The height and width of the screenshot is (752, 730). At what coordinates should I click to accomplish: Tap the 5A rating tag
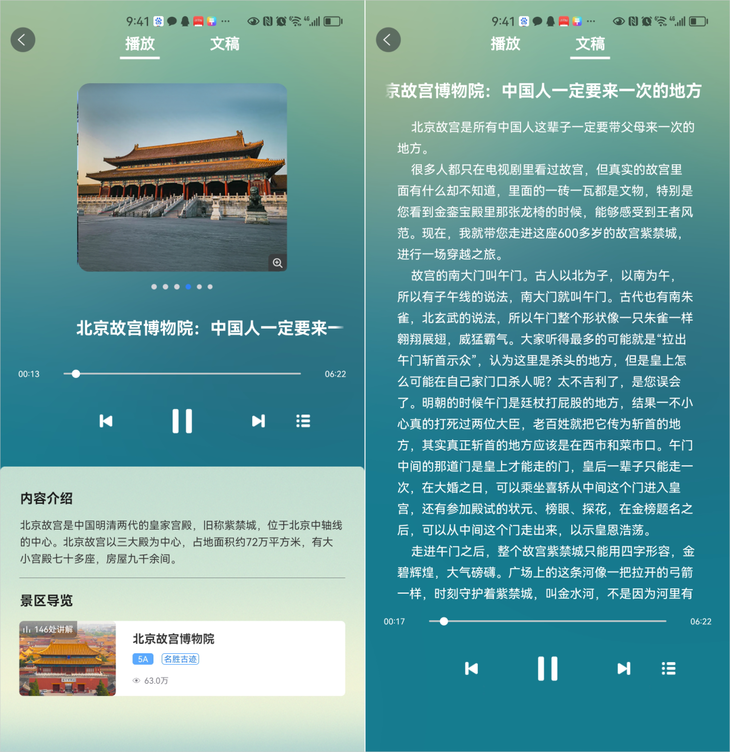pos(142,660)
